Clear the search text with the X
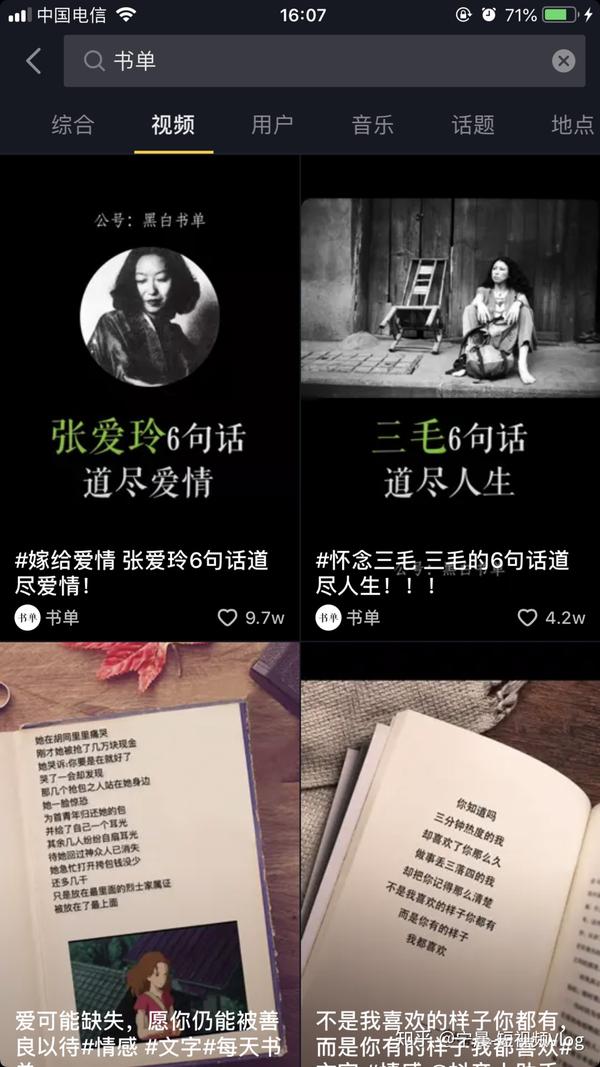The height and width of the screenshot is (1067, 600). (x=563, y=61)
